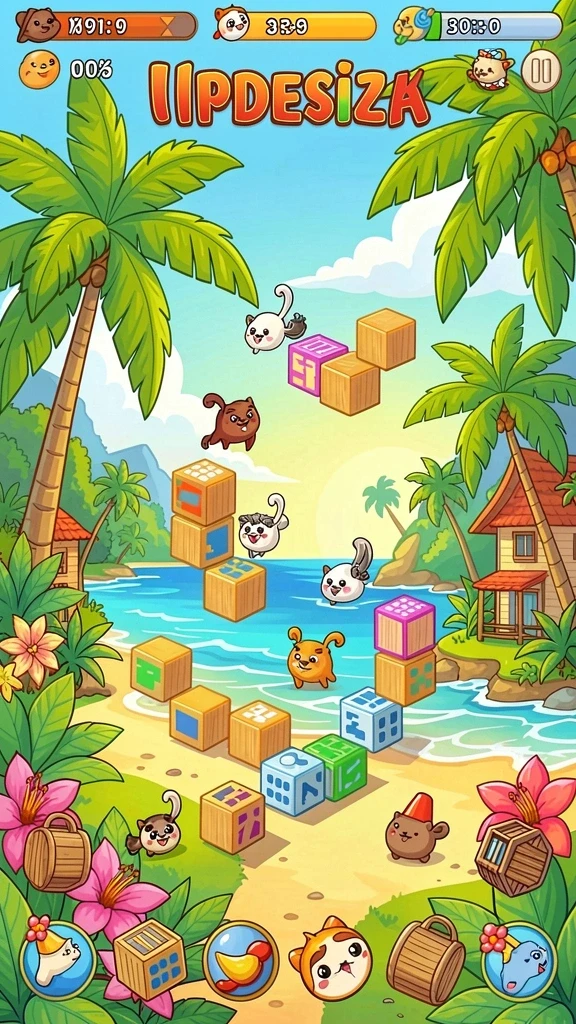Image resolution: width=576 pixels, height=1024 pixels.
Task: Use the blue whale power-up button
Action: (519, 961)
